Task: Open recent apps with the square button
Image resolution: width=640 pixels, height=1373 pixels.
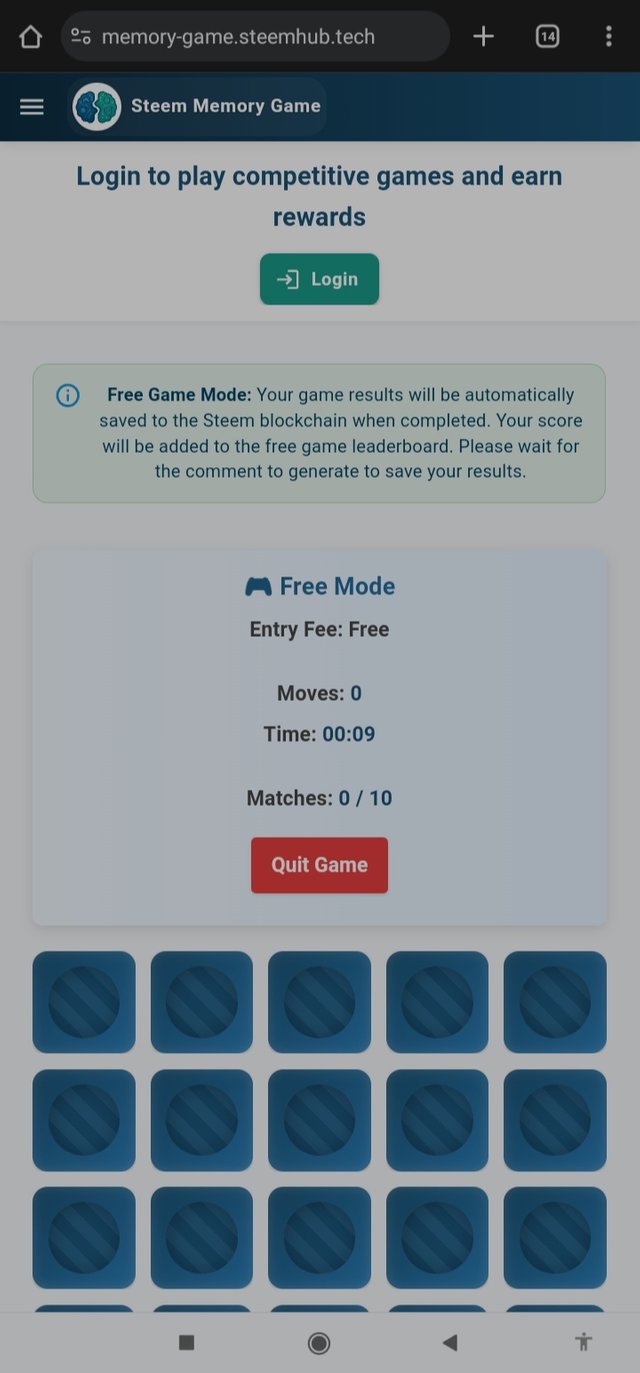Action: tap(186, 1343)
